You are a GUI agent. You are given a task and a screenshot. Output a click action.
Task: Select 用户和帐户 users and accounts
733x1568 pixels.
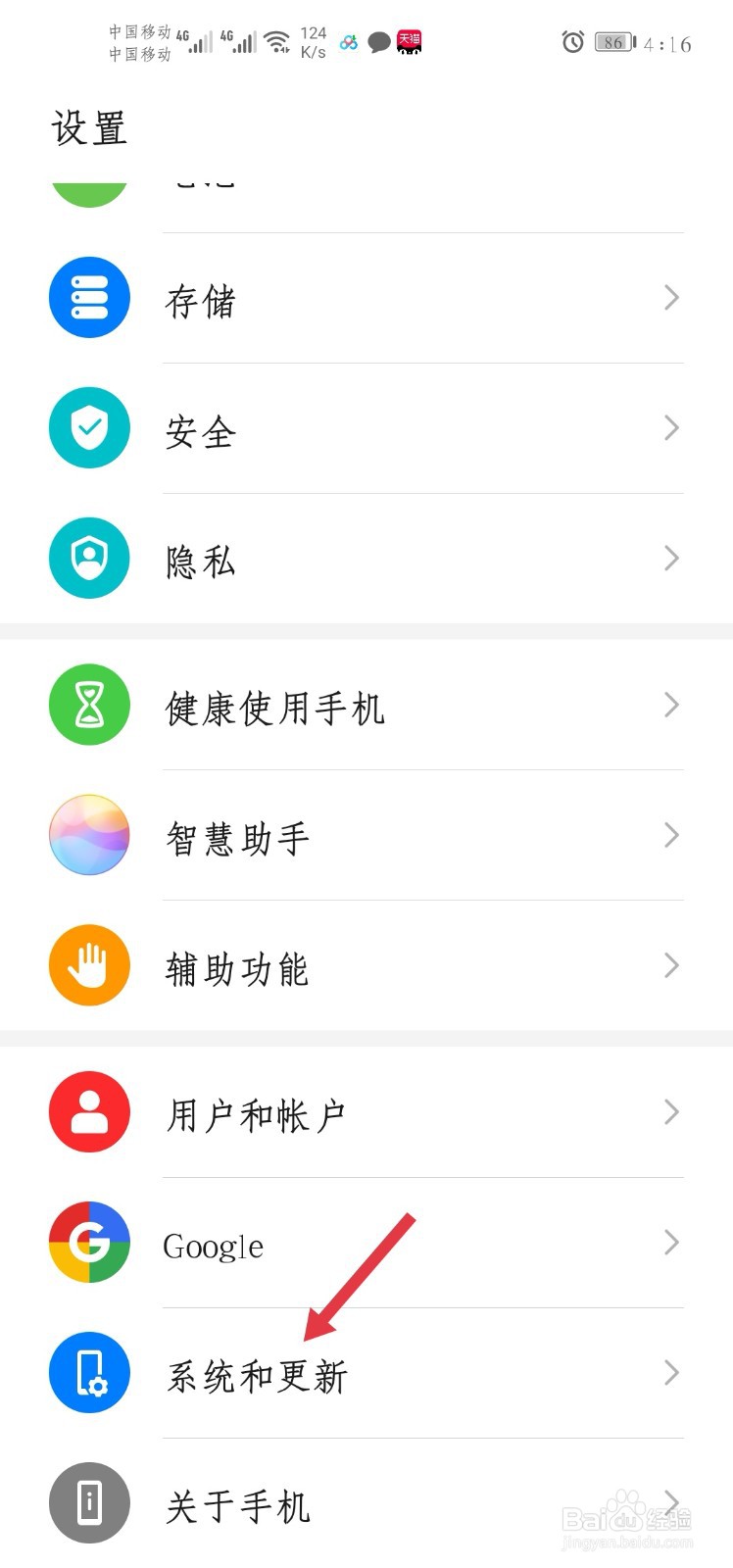366,1112
